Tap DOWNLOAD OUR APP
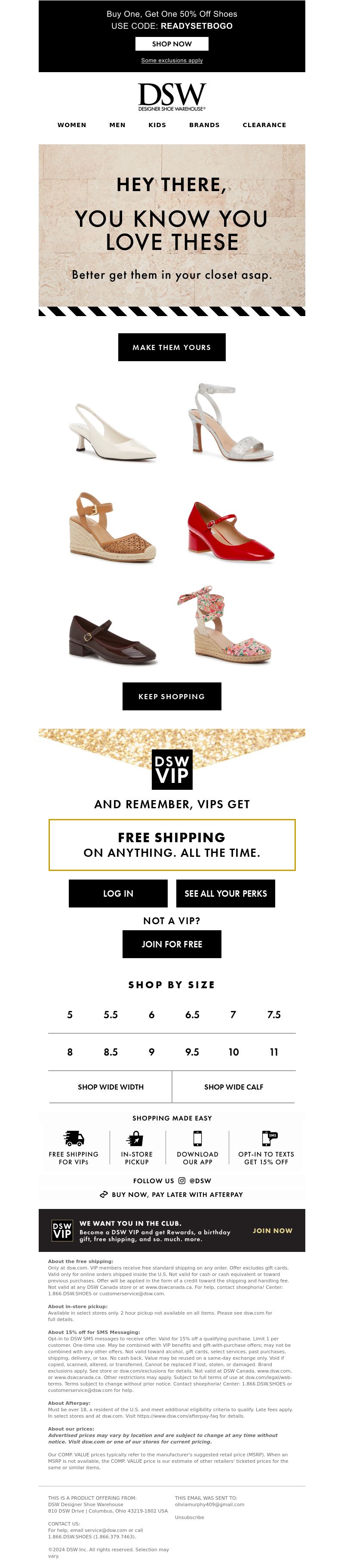Image resolution: width=344 pixels, height=1568 pixels. (x=197, y=1148)
